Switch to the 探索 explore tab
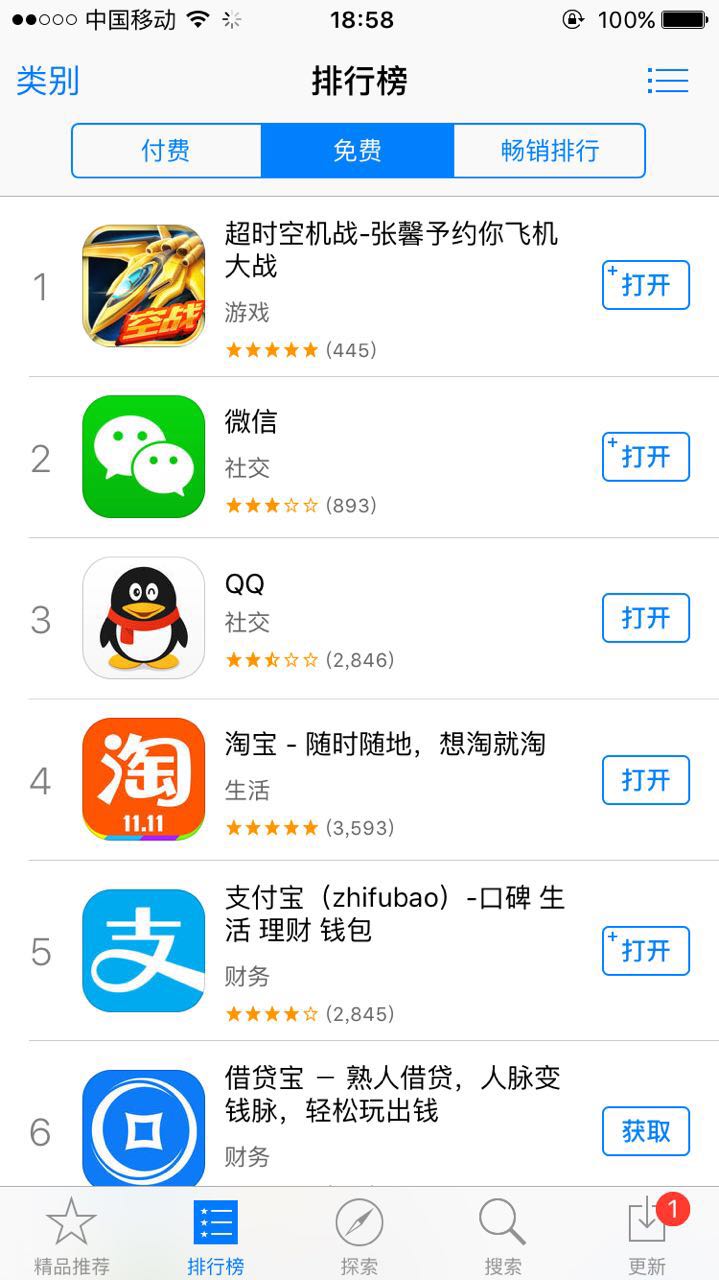 pos(359,1236)
